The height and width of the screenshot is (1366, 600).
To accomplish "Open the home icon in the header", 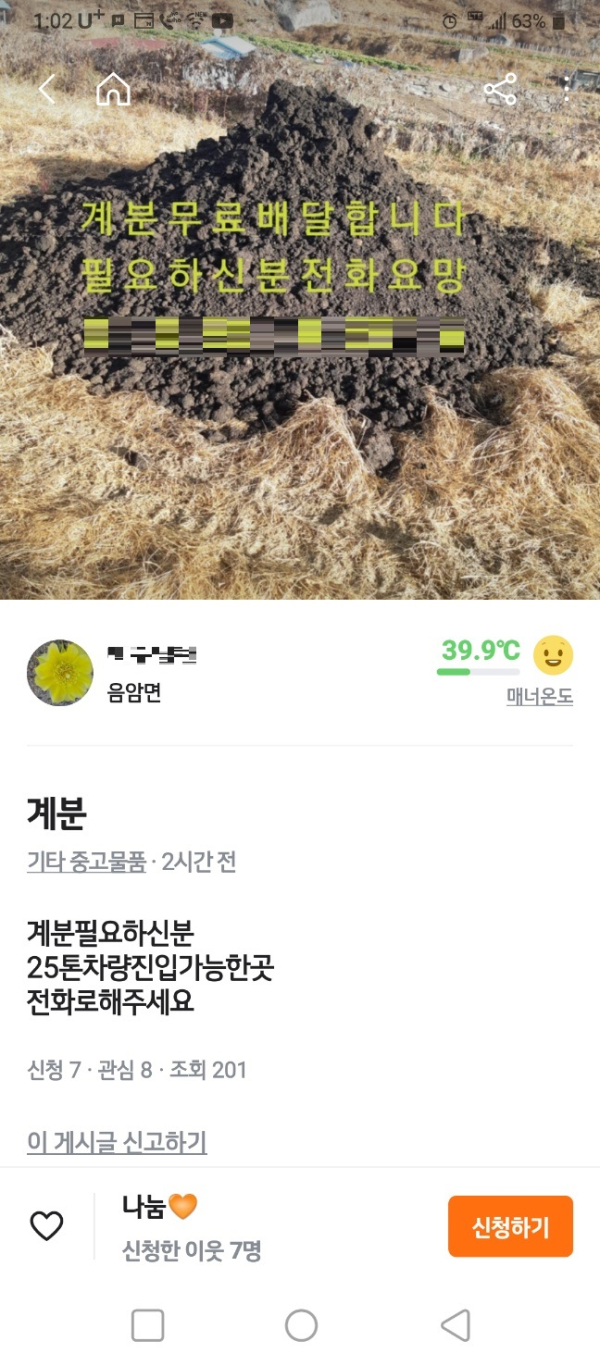I will click(113, 90).
